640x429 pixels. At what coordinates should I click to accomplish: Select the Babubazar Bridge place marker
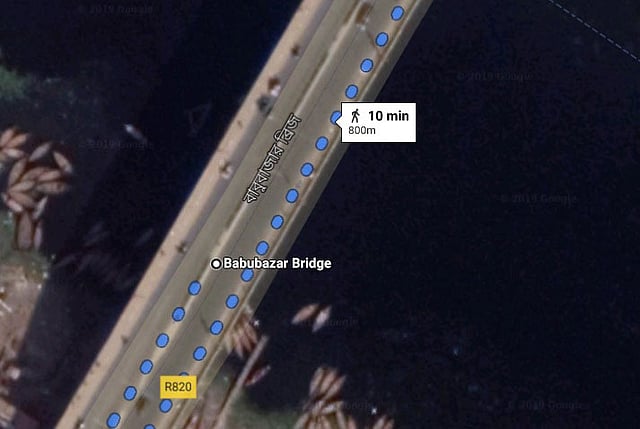click(216, 263)
